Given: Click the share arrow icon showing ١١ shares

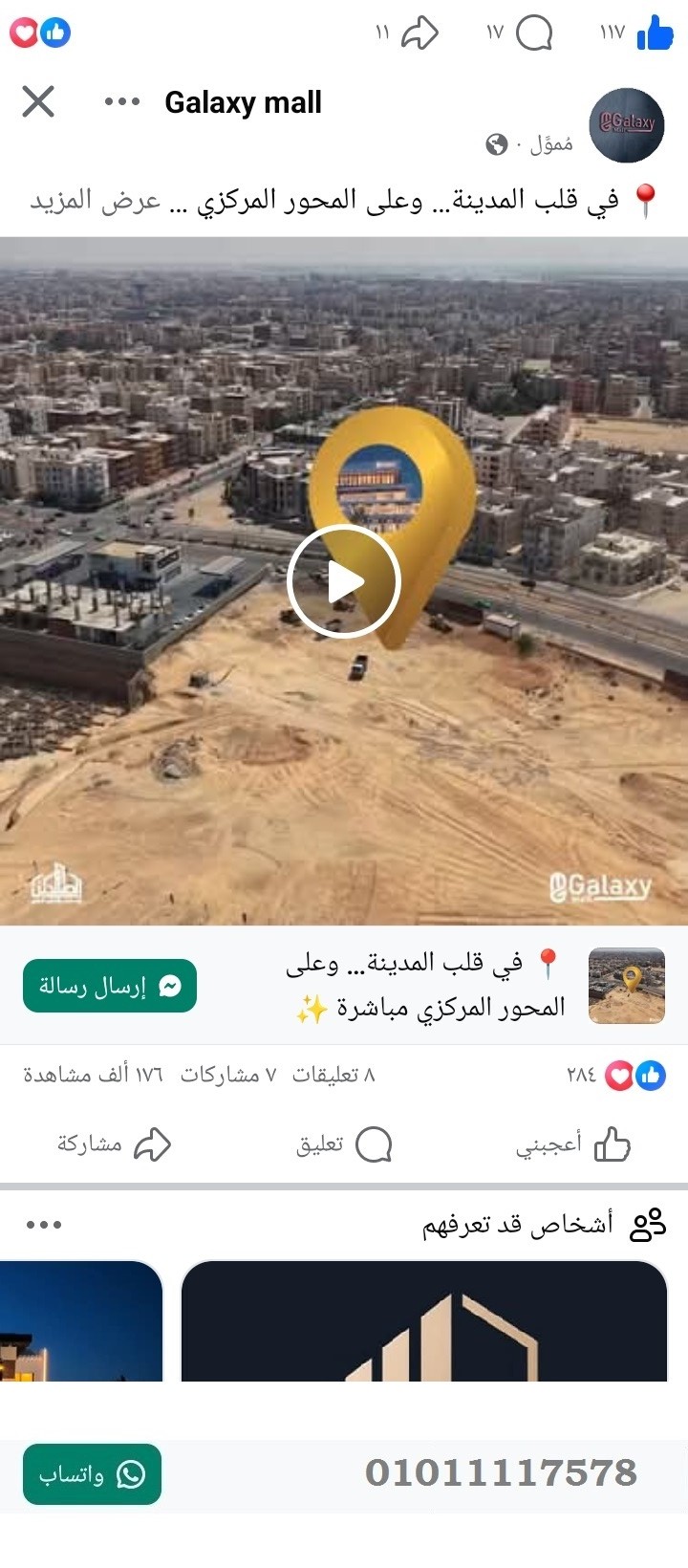Looking at the screenshot, I should (418, 33).
